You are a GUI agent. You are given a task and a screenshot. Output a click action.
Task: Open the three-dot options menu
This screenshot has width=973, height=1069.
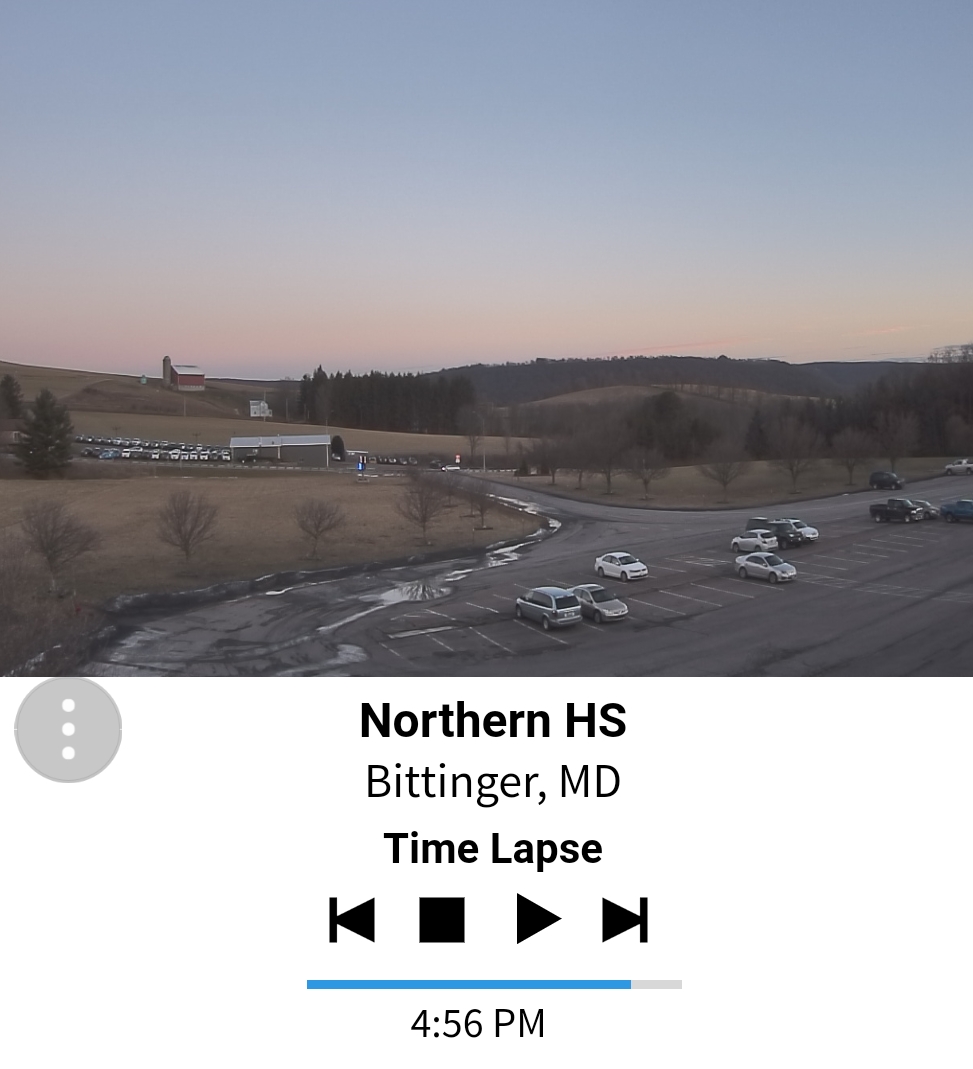68,729
